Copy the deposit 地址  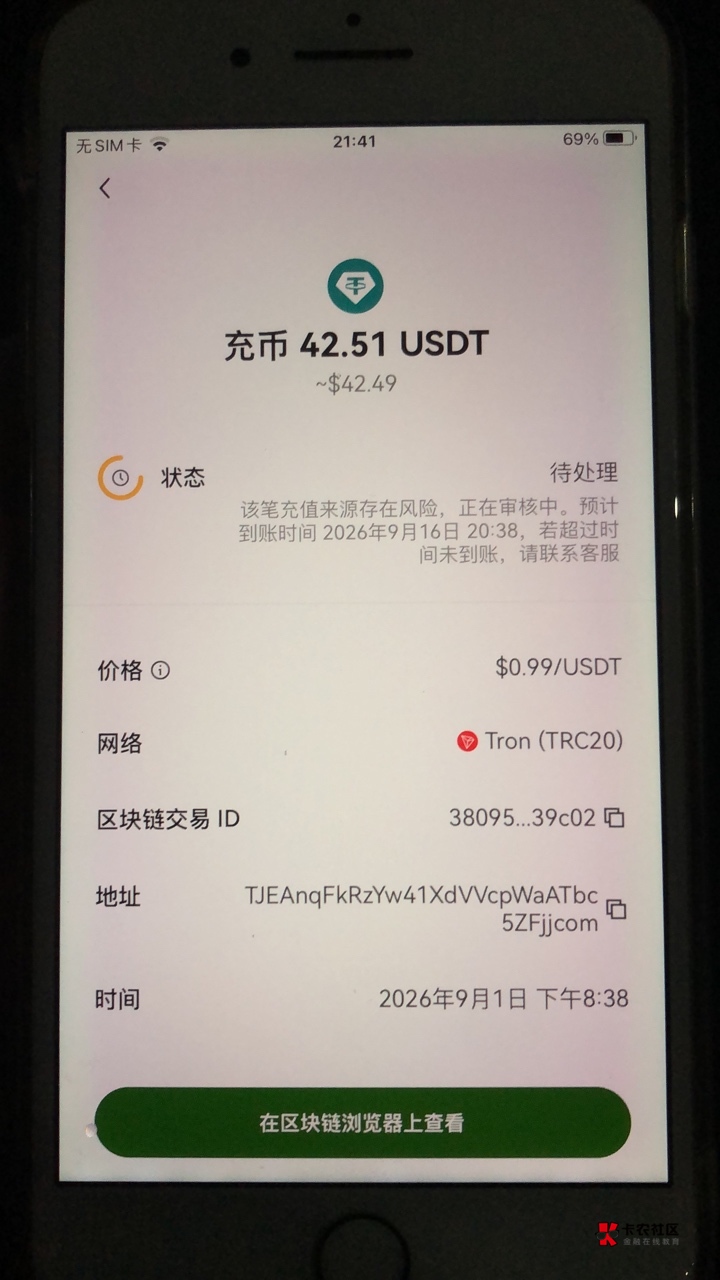tap(617, 909)
